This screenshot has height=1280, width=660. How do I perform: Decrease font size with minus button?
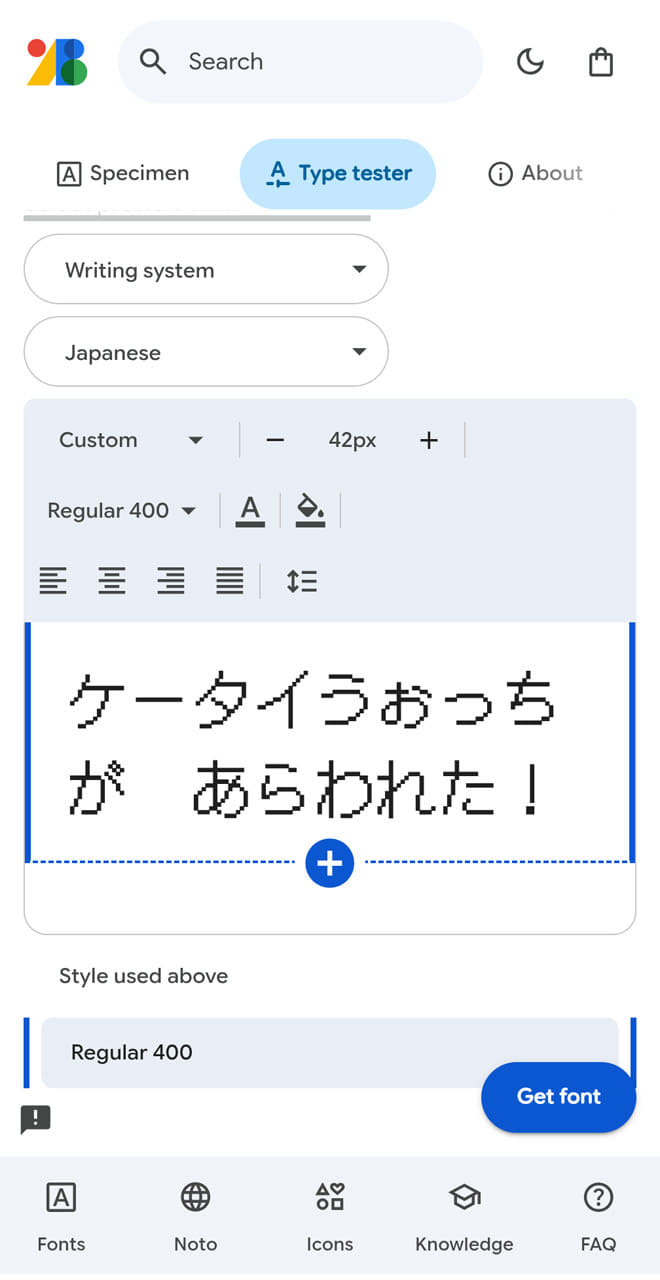point(276,440)
